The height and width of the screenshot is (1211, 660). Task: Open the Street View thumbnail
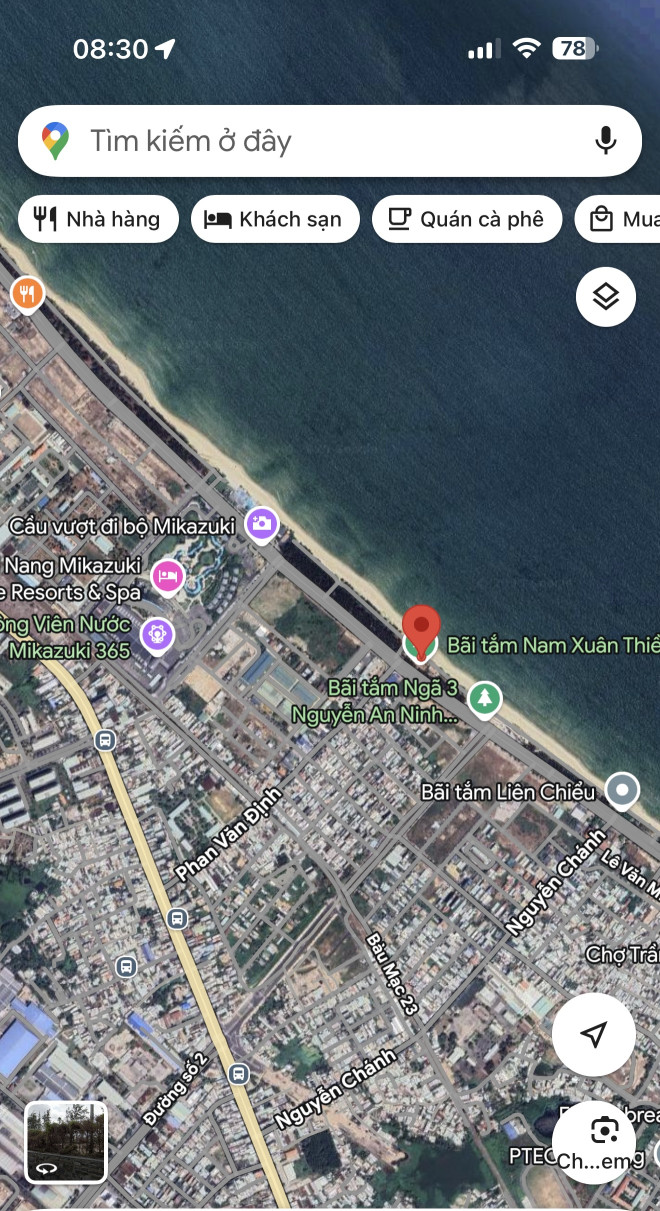click(66, 1141)
